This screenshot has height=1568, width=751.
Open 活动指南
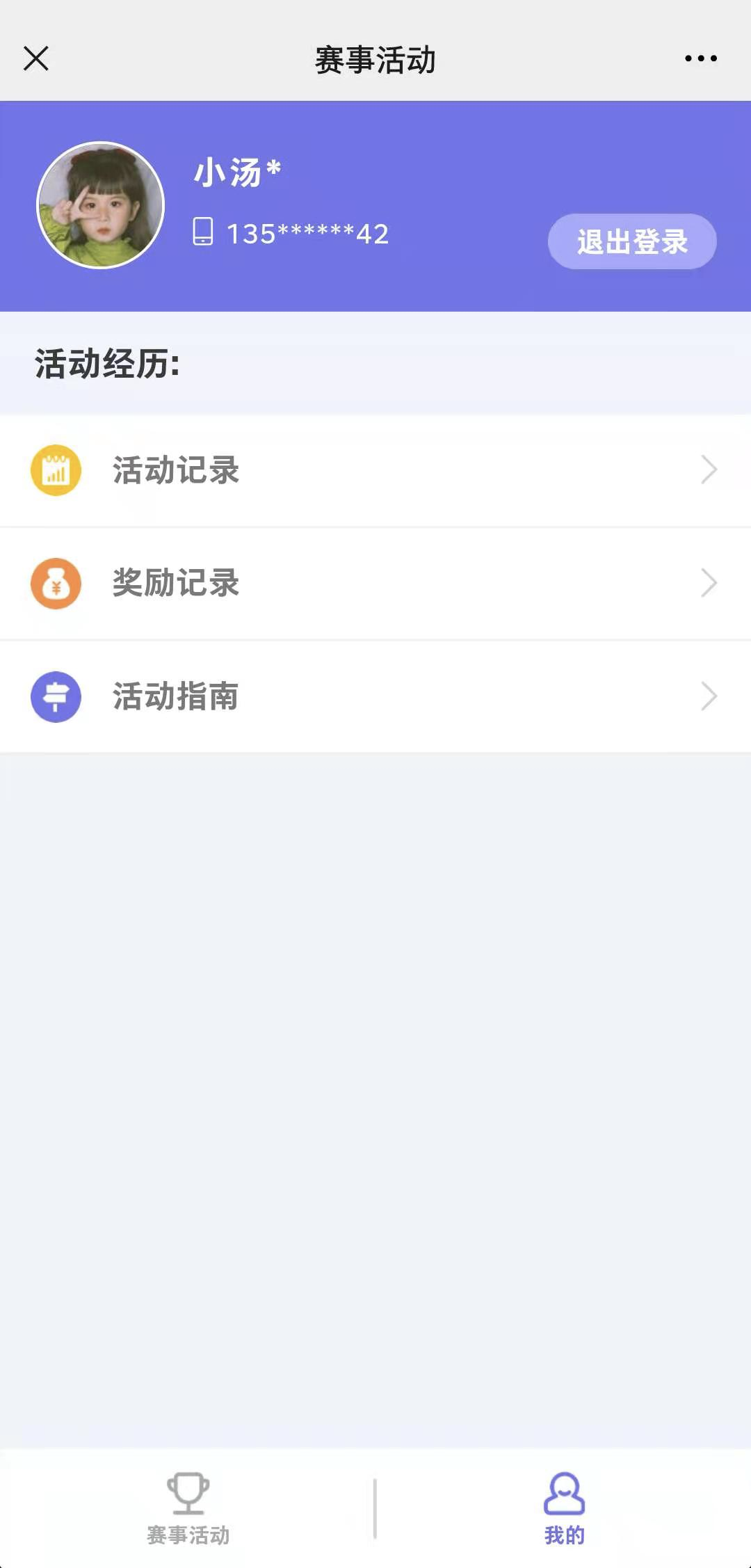click(x=375, y=696)
